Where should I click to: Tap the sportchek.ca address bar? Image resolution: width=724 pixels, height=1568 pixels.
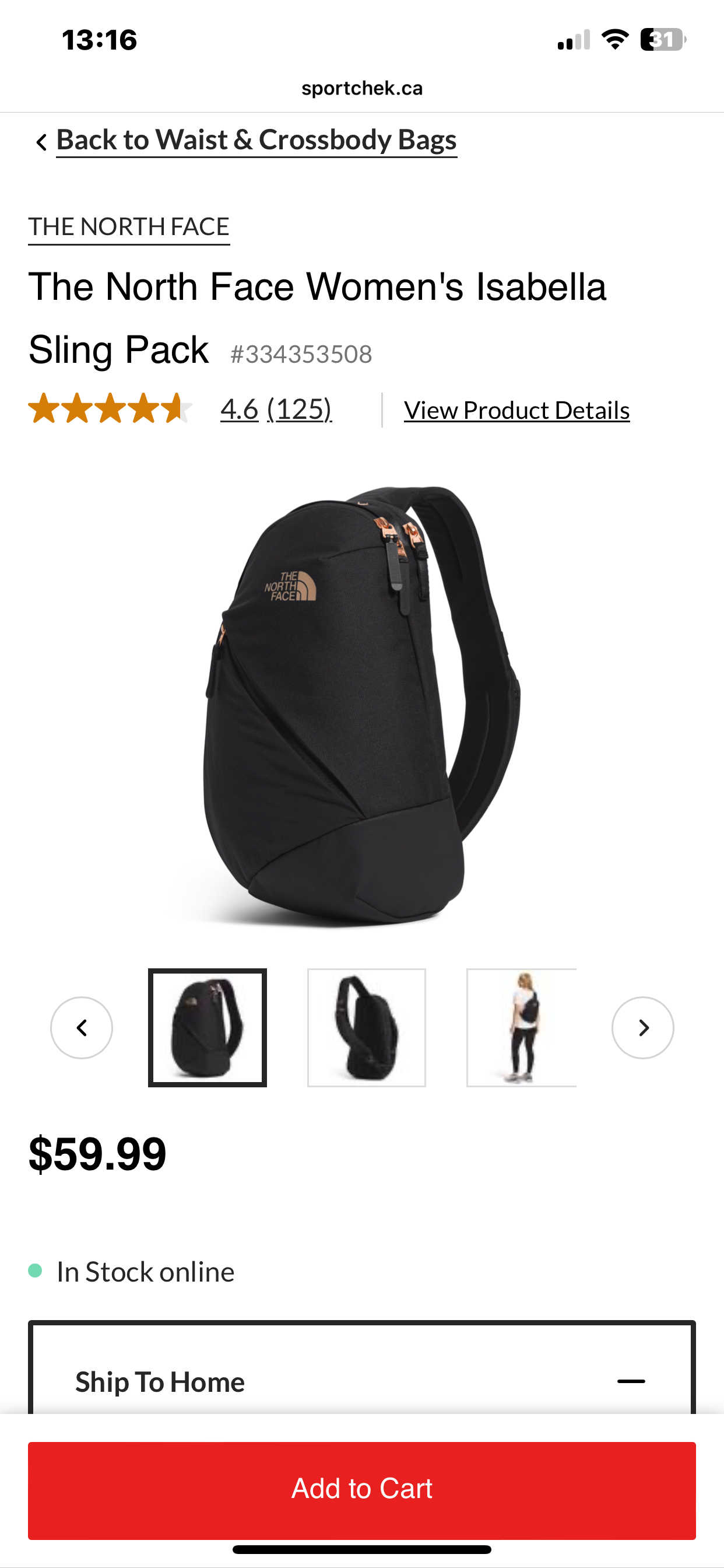tap(362, 88)
